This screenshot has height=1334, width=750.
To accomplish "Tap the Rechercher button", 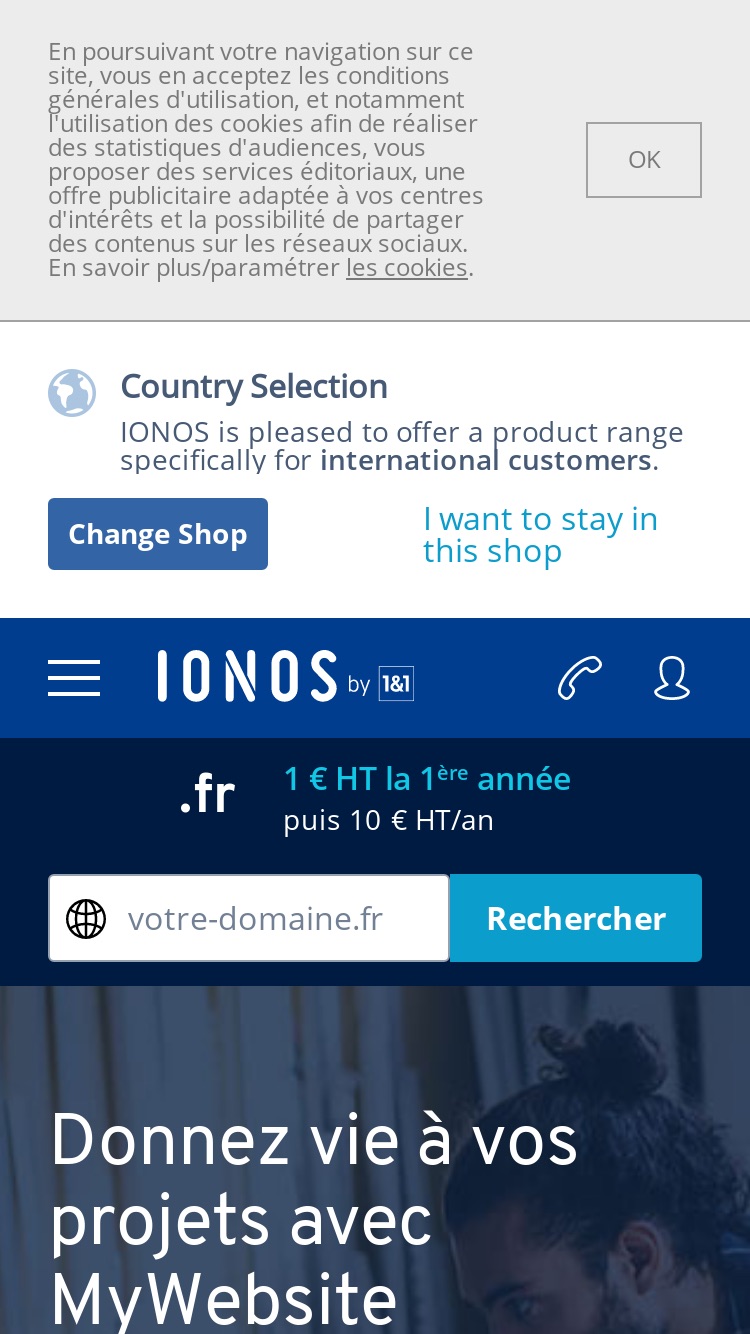I will (576, 918).
